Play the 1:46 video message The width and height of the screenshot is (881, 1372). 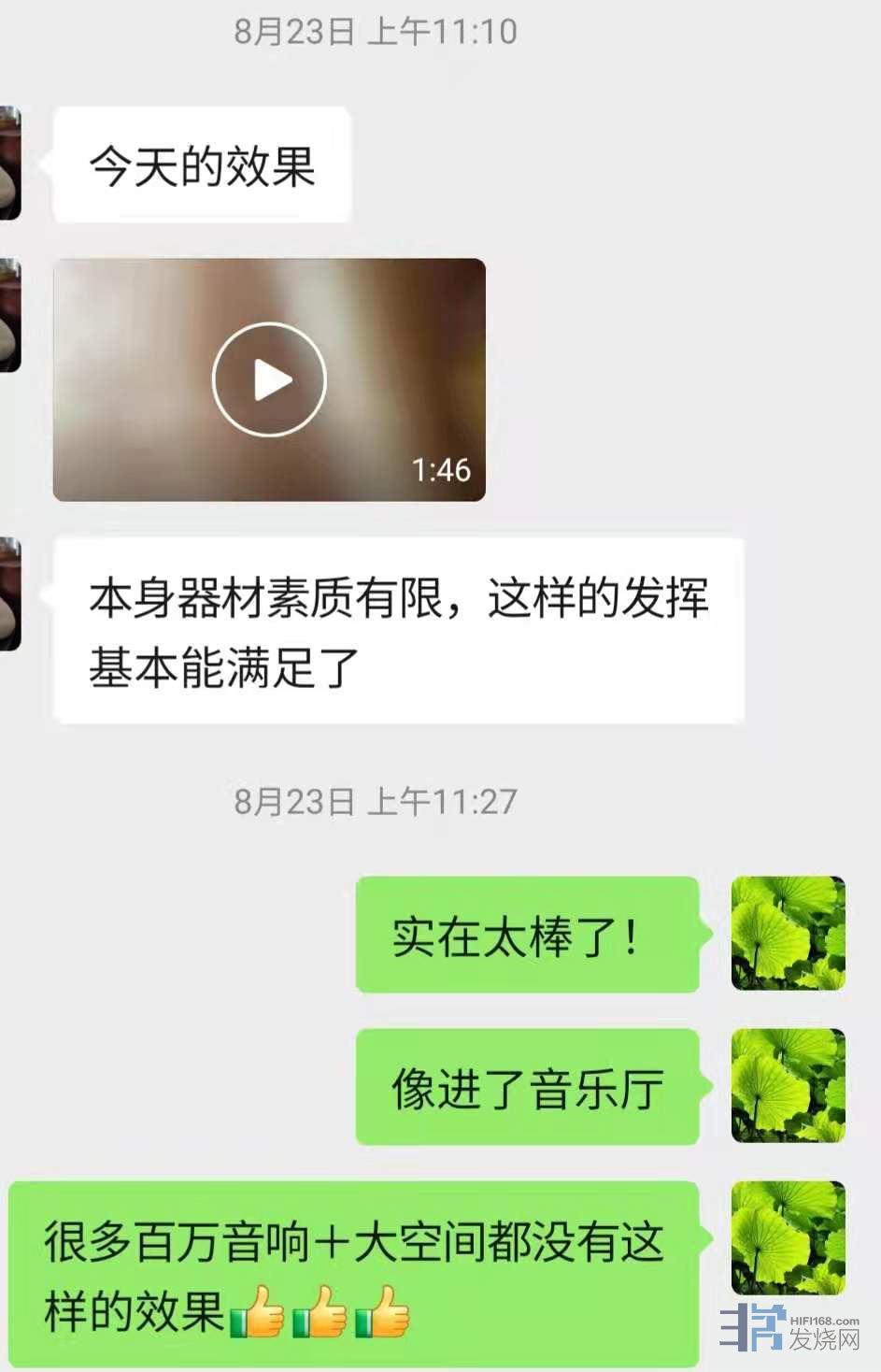pyautogui.click(x=269, y=379)
